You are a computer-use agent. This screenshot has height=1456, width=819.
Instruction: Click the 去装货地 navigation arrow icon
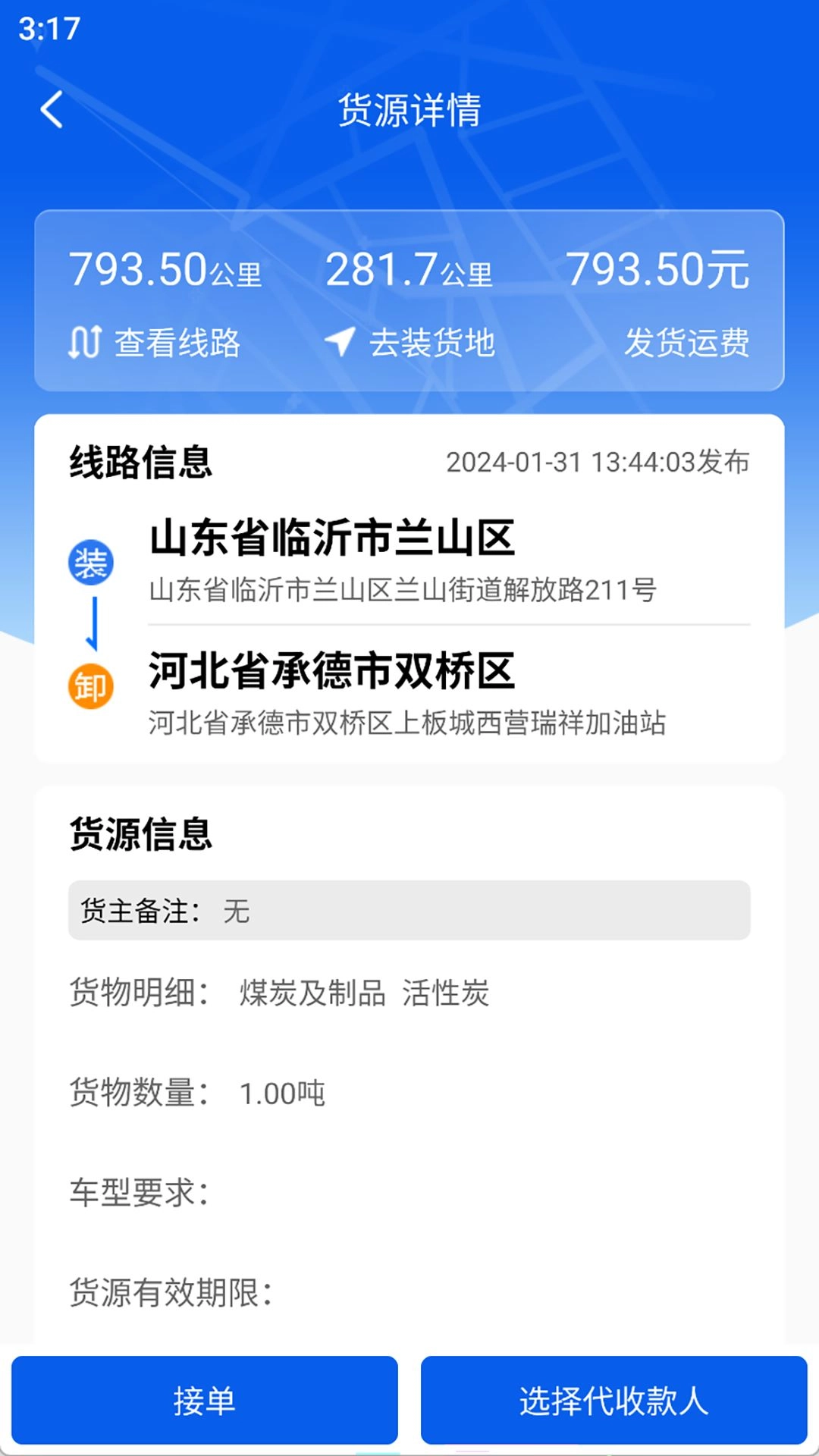pyautogui.click(x=340, y=342)
